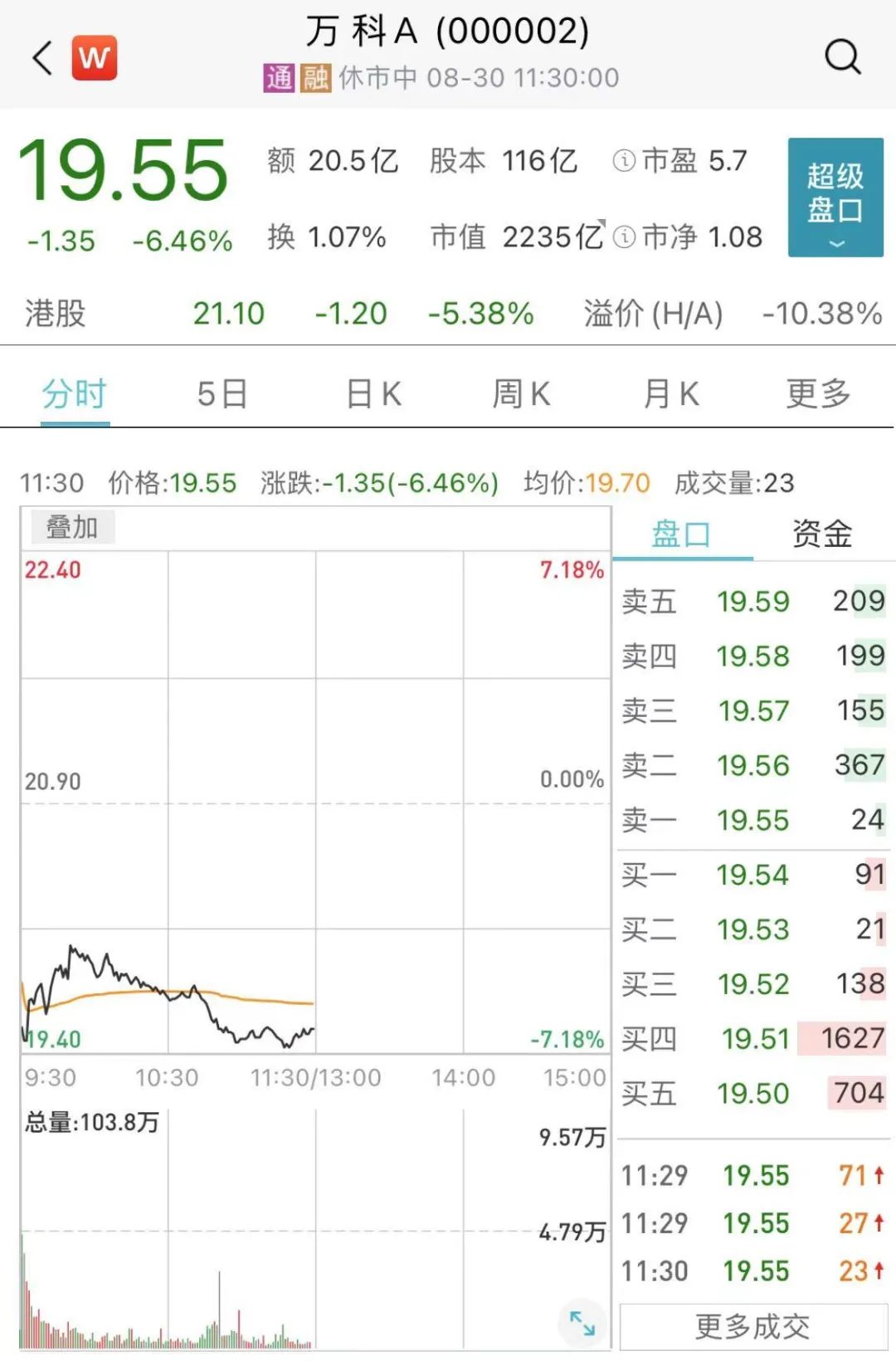Switch to the 5日 chart tab
Viewport: 896px width, 1361px height.
point(222,394)
